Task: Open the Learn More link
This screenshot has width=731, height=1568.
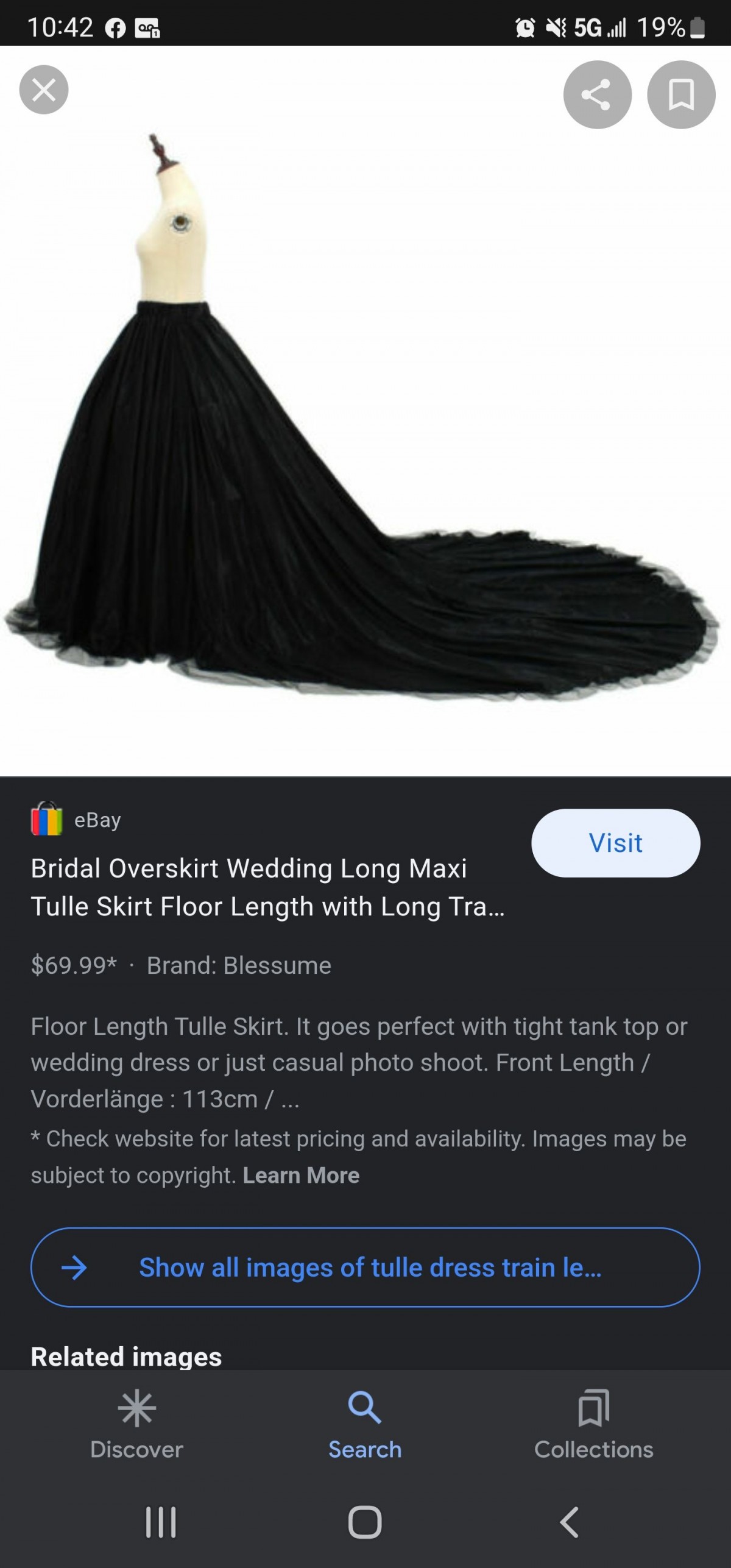Action: (301, 1175)
